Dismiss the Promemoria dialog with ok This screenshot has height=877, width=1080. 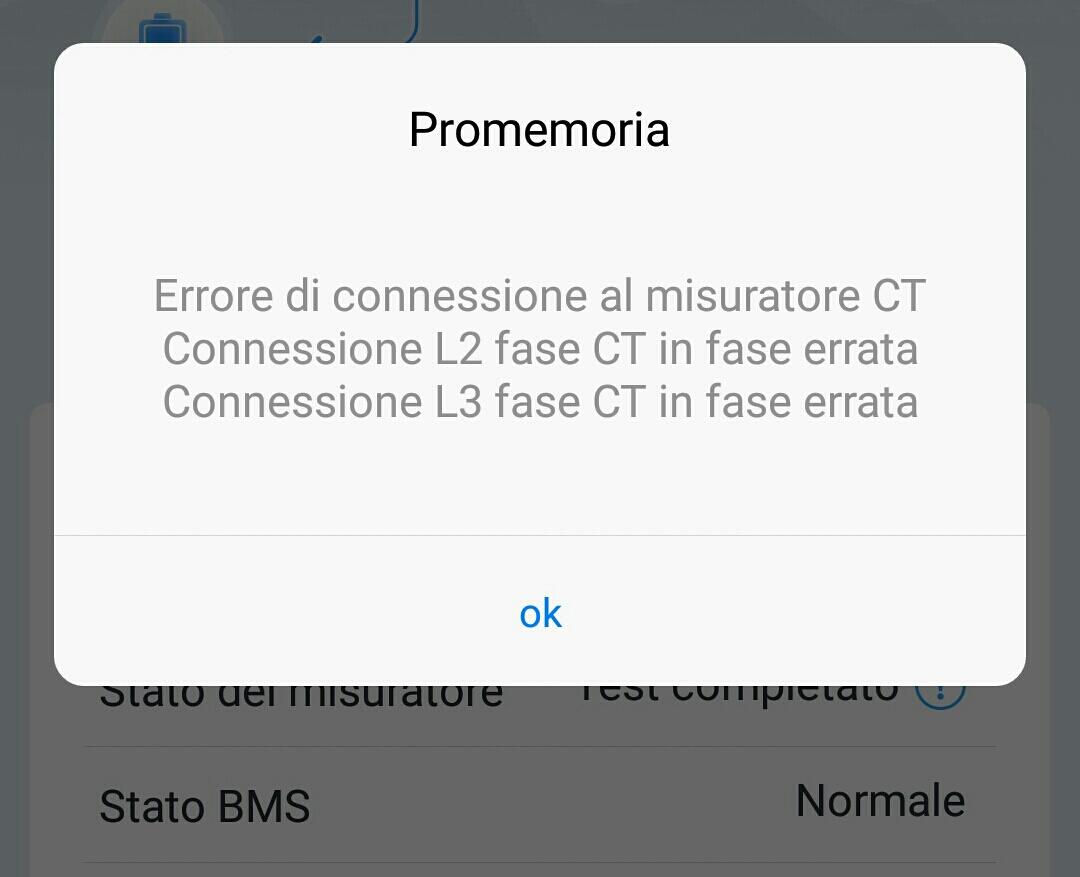coord(540,612)
